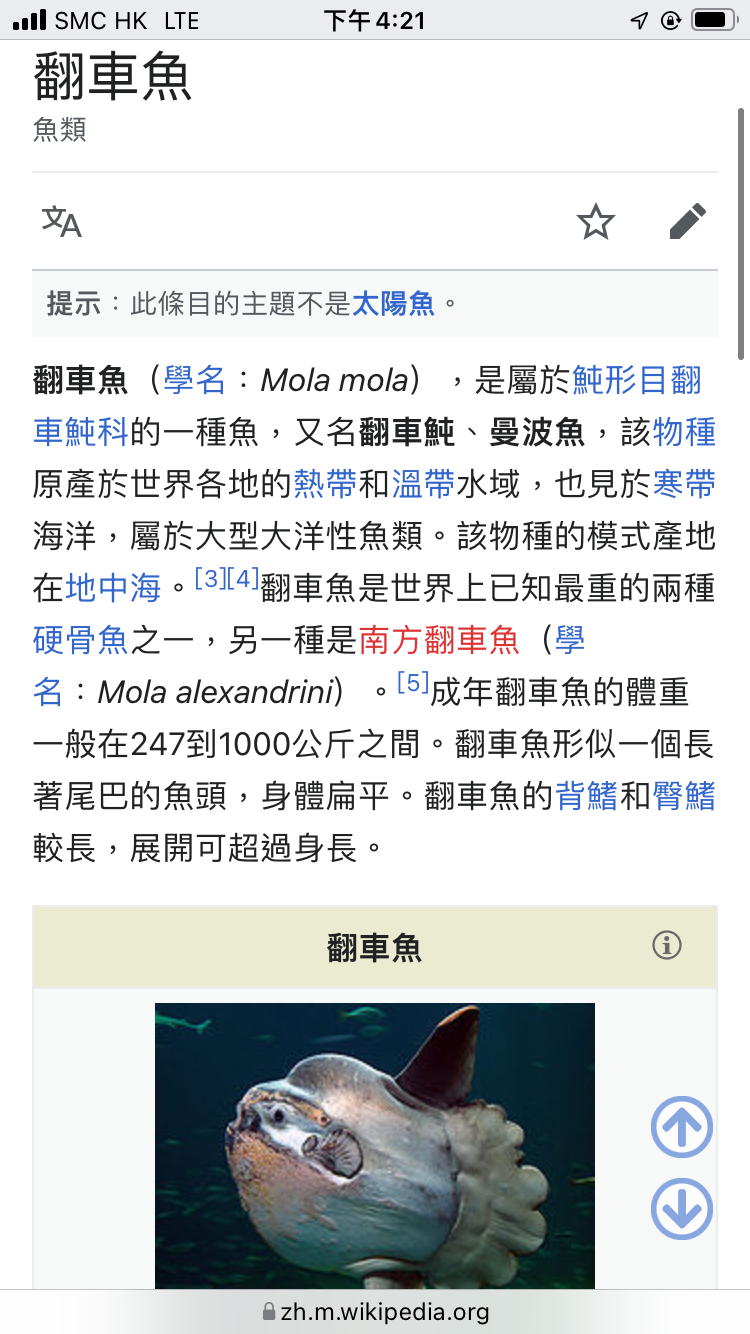Edit the page with pencil icon
This screenshot has height=1334, width=750.
(x=687, y=222)
